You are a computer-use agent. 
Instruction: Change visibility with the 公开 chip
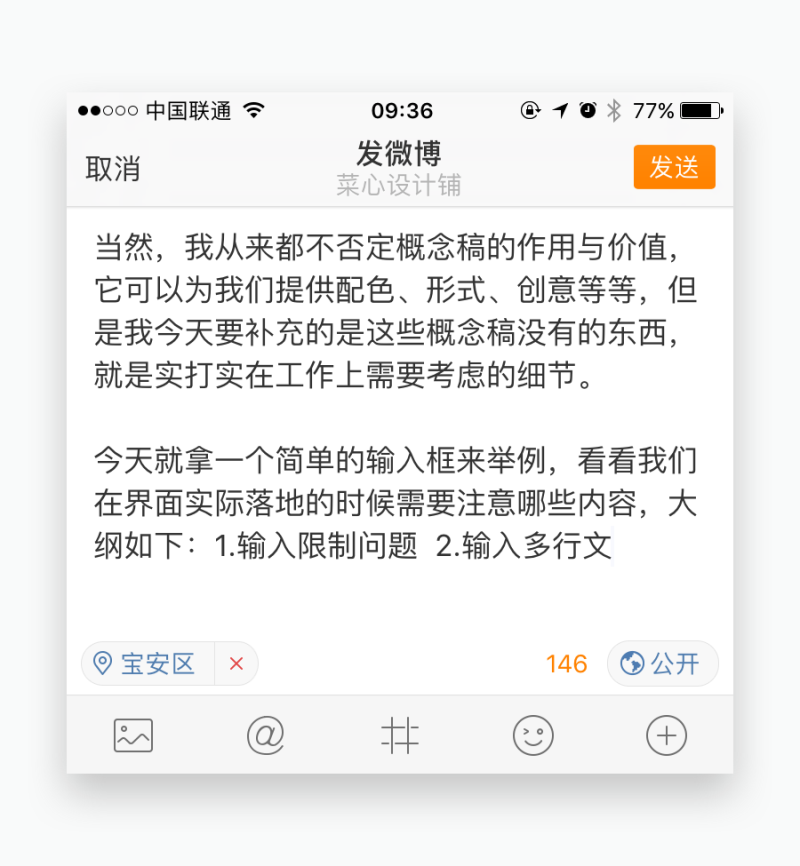[662, 664]
